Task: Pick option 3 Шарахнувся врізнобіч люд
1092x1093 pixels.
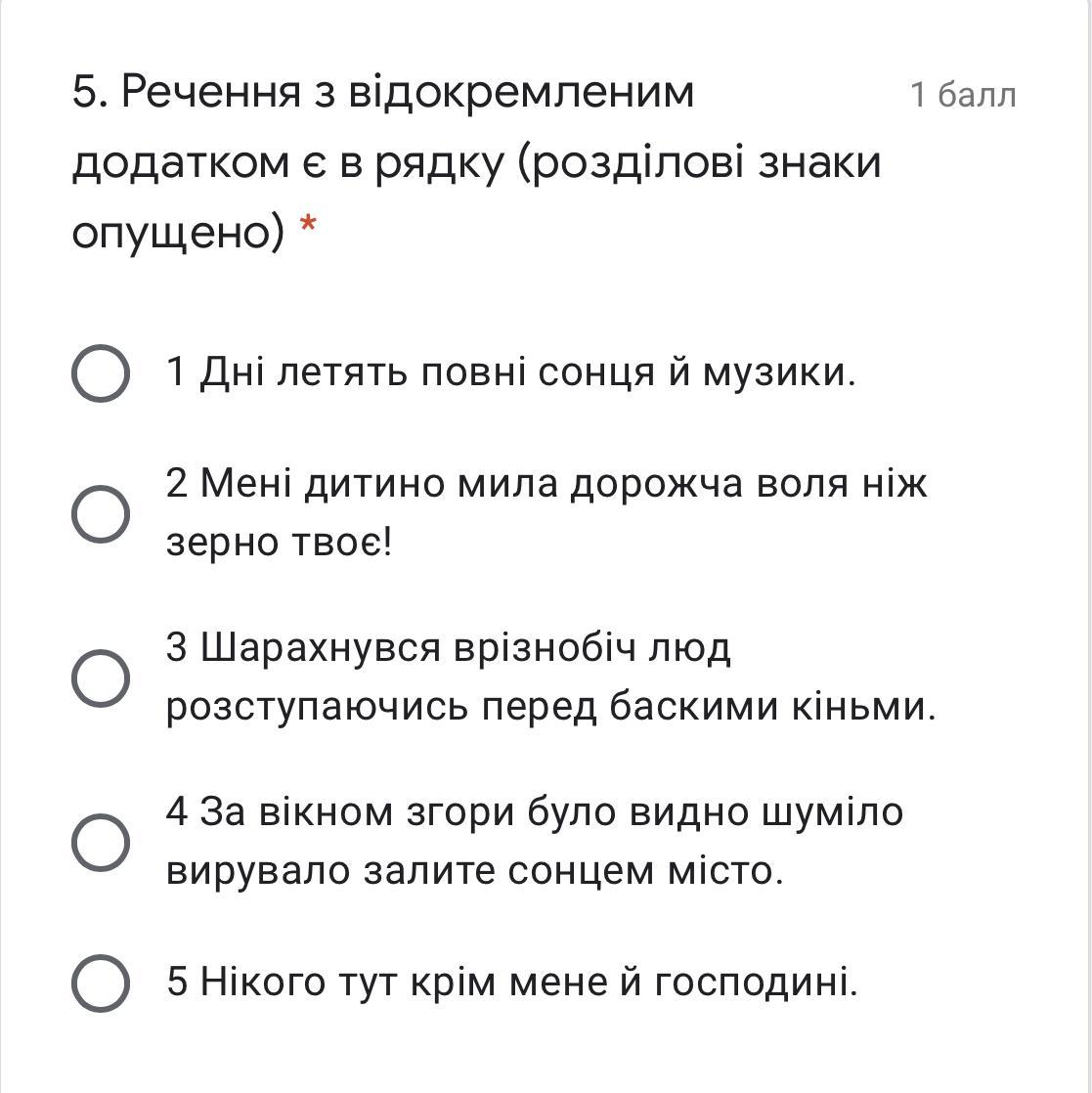Action: (101, 678)
